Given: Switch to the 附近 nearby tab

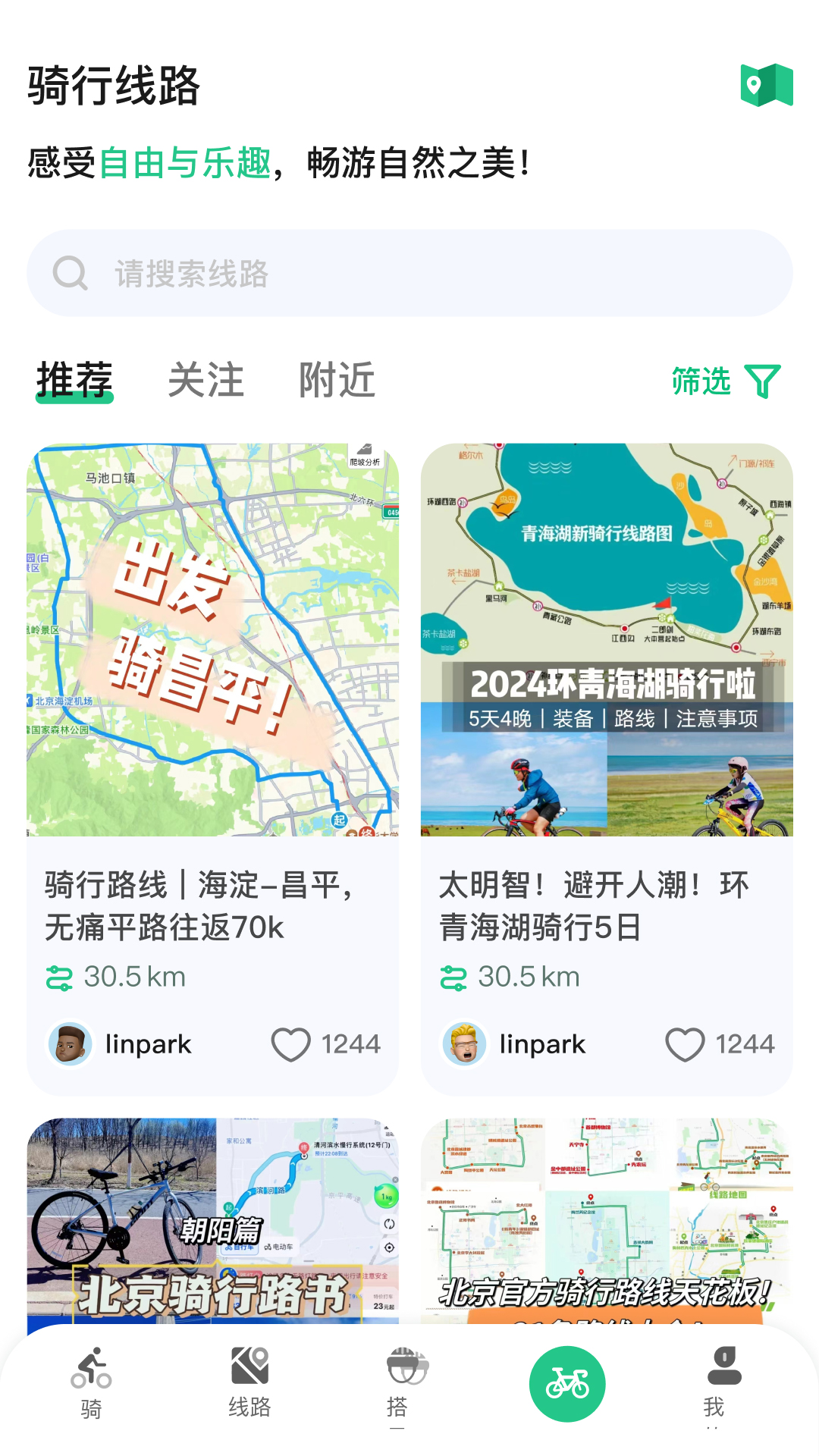Looking at the screenshot, I should pyautogui.click(x=336, y=381).
